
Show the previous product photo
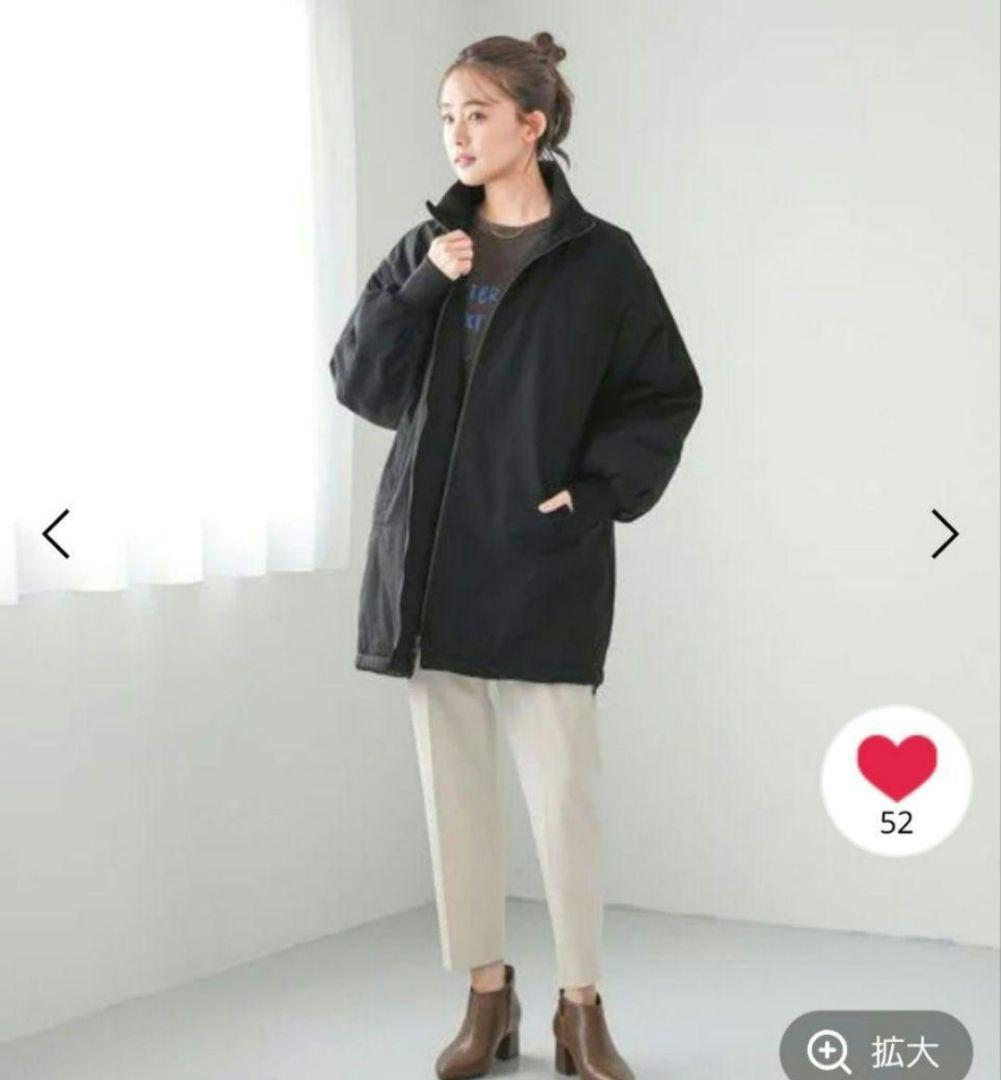coord(56,534)
